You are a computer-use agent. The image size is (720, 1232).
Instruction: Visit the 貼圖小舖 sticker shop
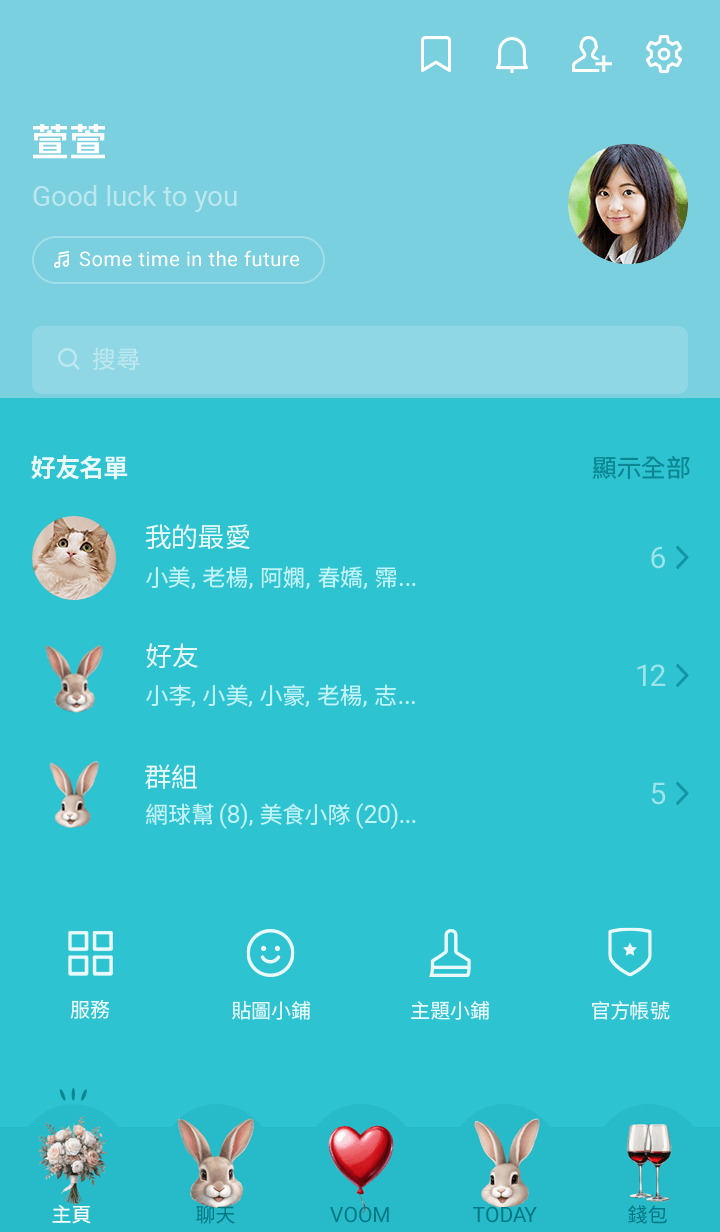point(270,973)
